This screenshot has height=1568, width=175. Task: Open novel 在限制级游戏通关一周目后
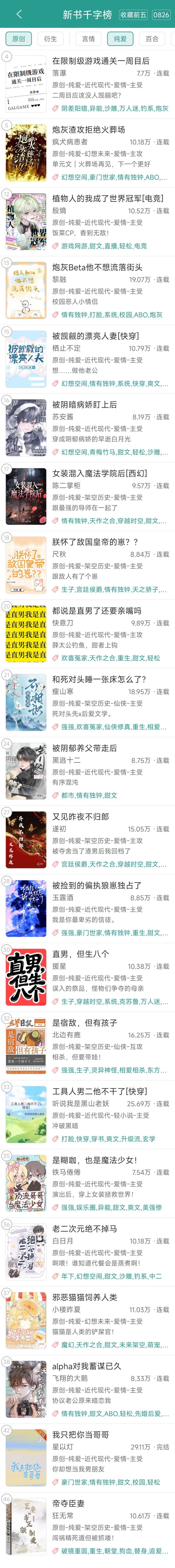coord(101,61)
